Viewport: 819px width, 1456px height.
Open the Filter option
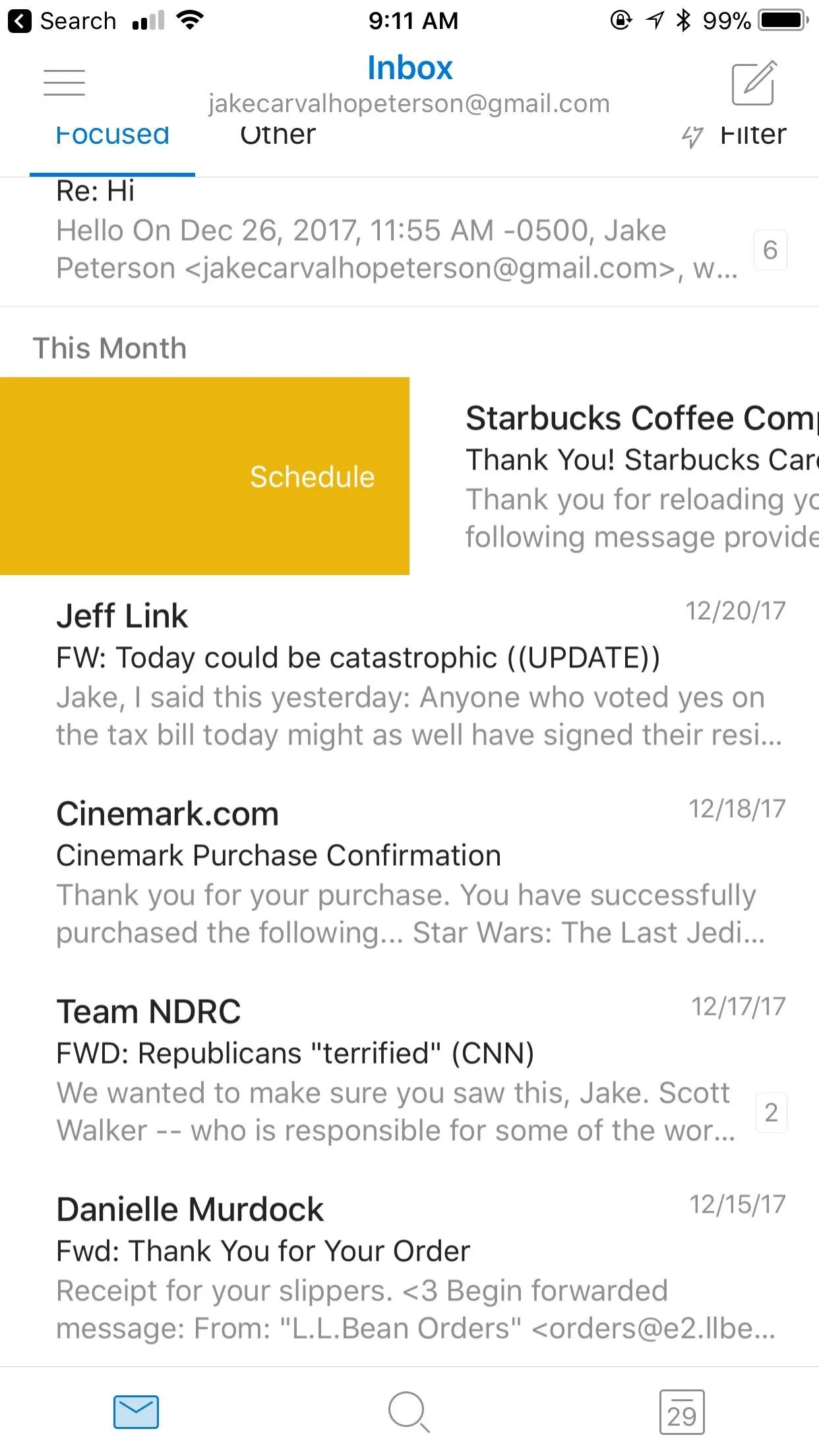point(734,136)
